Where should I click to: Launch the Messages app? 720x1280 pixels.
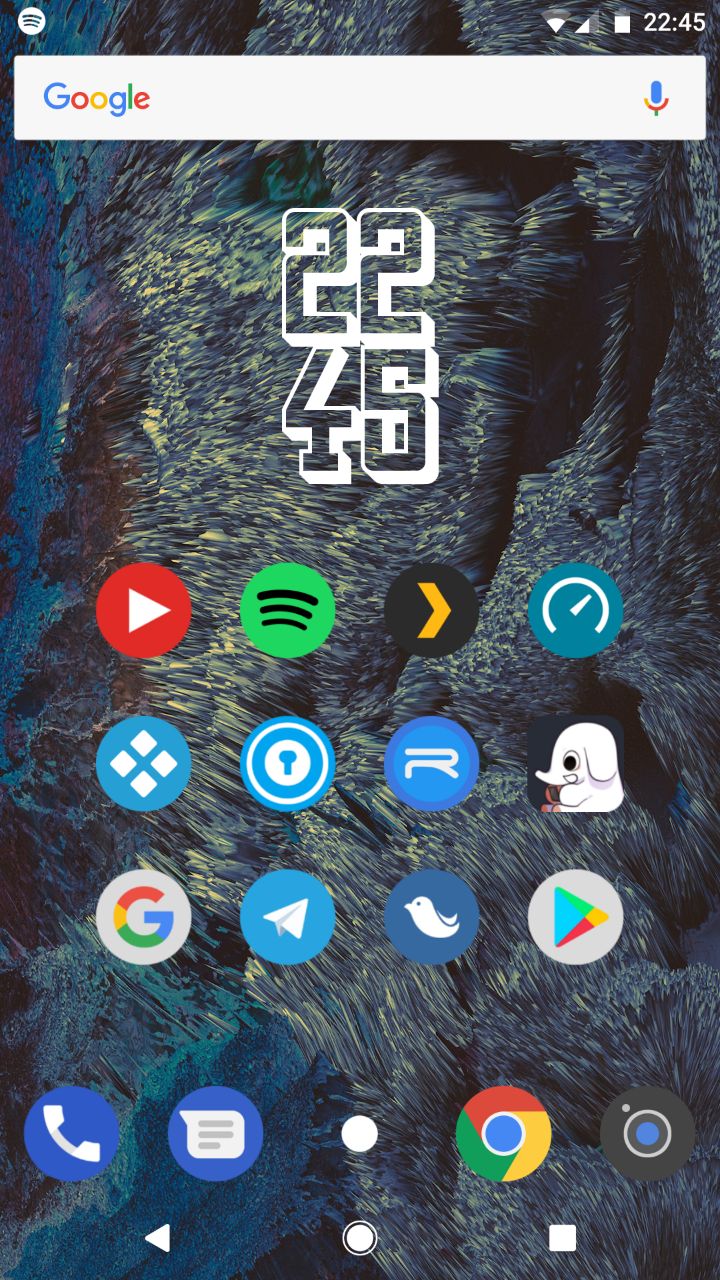216,1134
